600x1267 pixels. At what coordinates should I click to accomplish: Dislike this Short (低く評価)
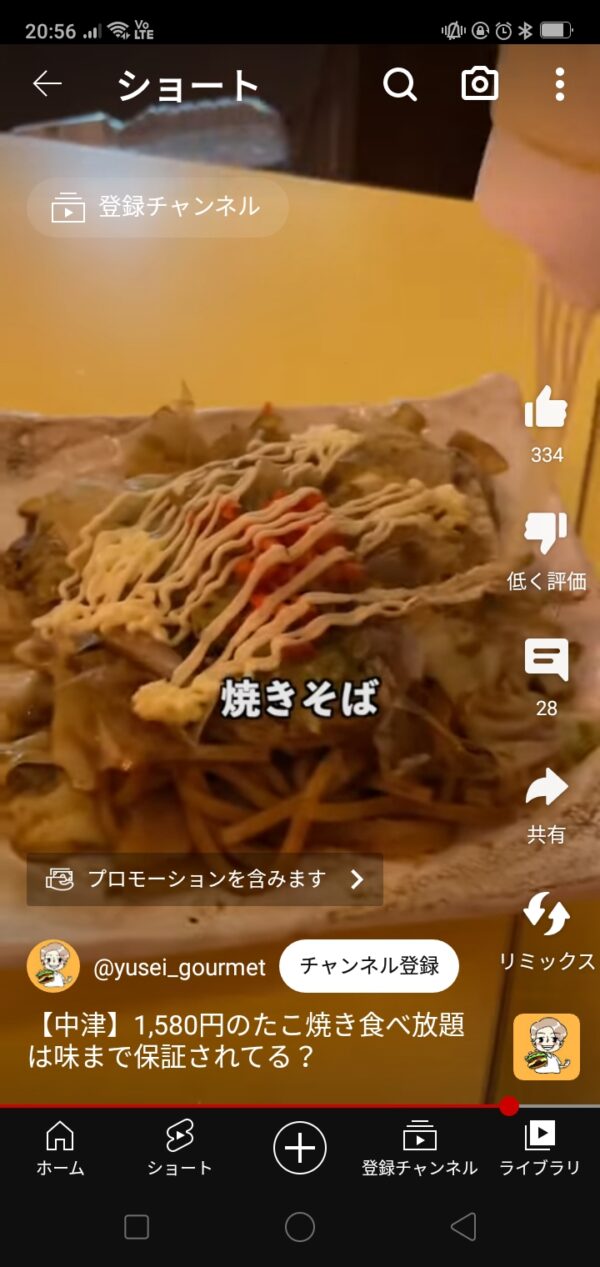coord(546,535)
